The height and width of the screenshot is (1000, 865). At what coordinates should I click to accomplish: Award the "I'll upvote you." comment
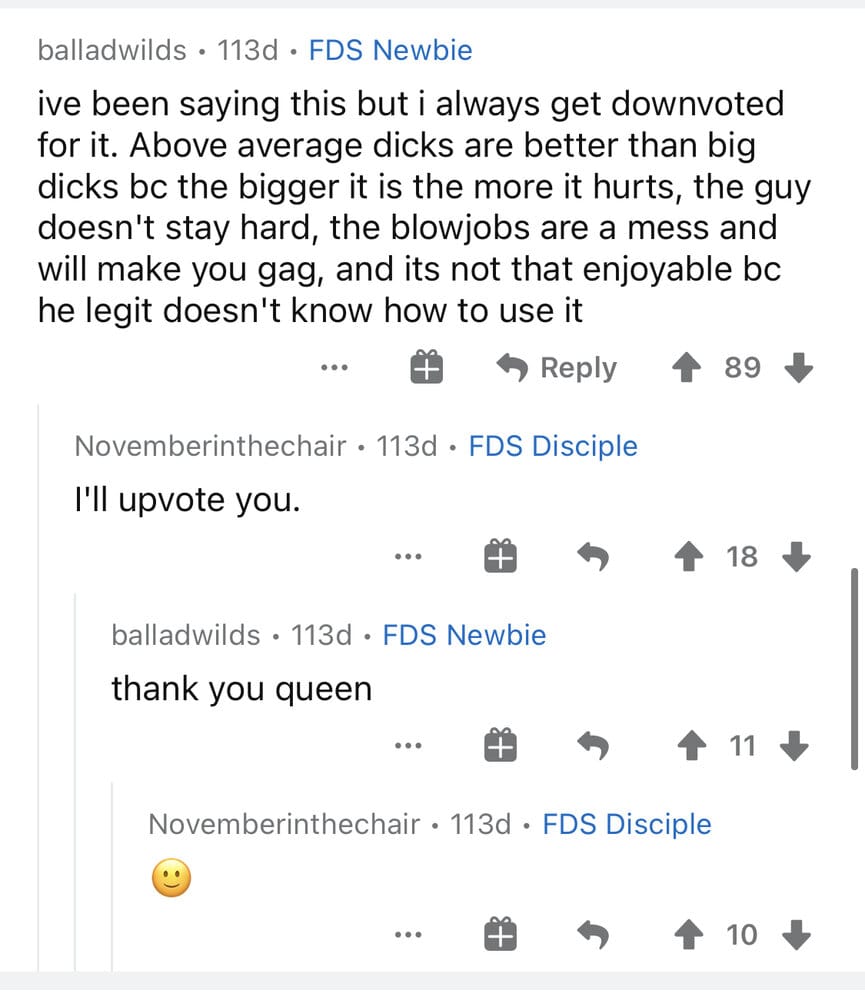(500, 557)
